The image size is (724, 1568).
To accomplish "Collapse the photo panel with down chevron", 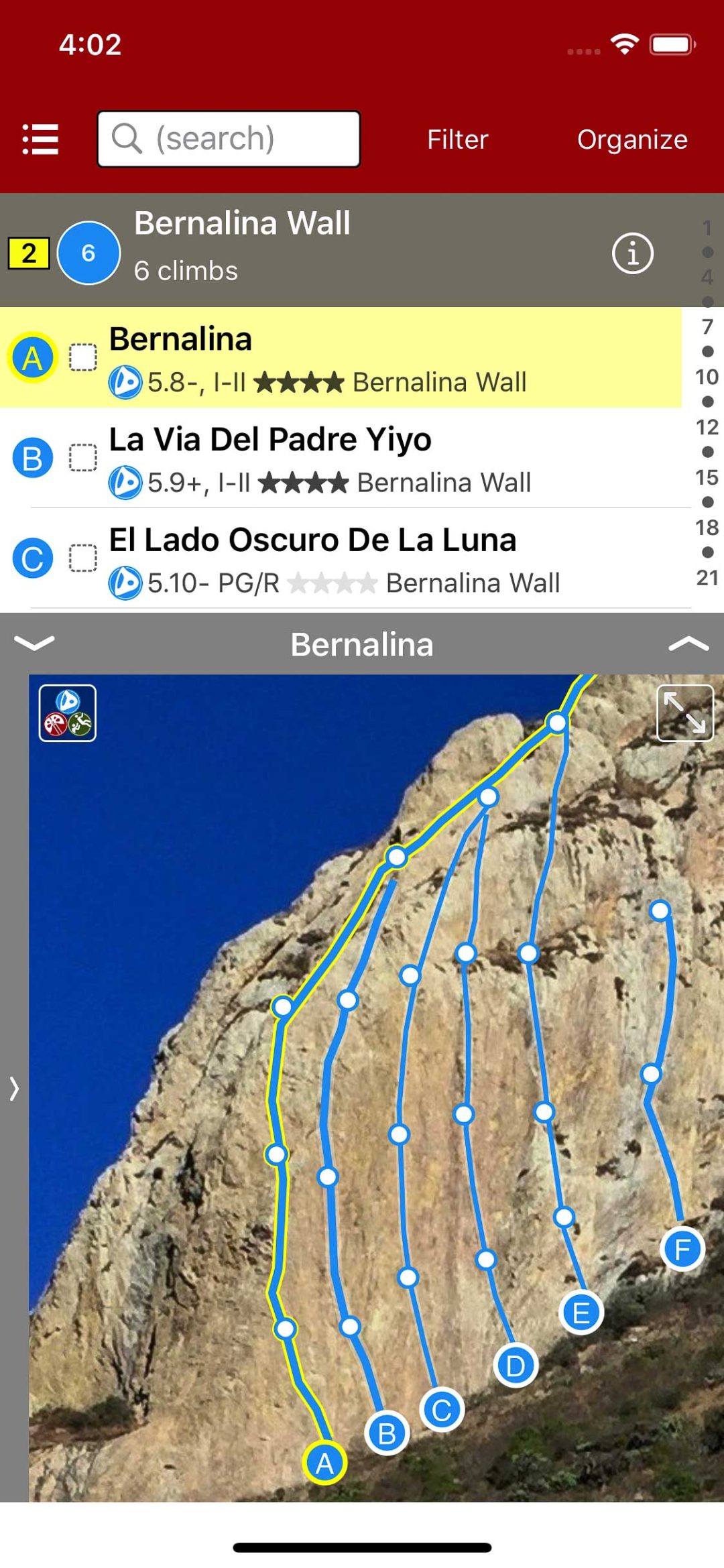I will 34,644.
